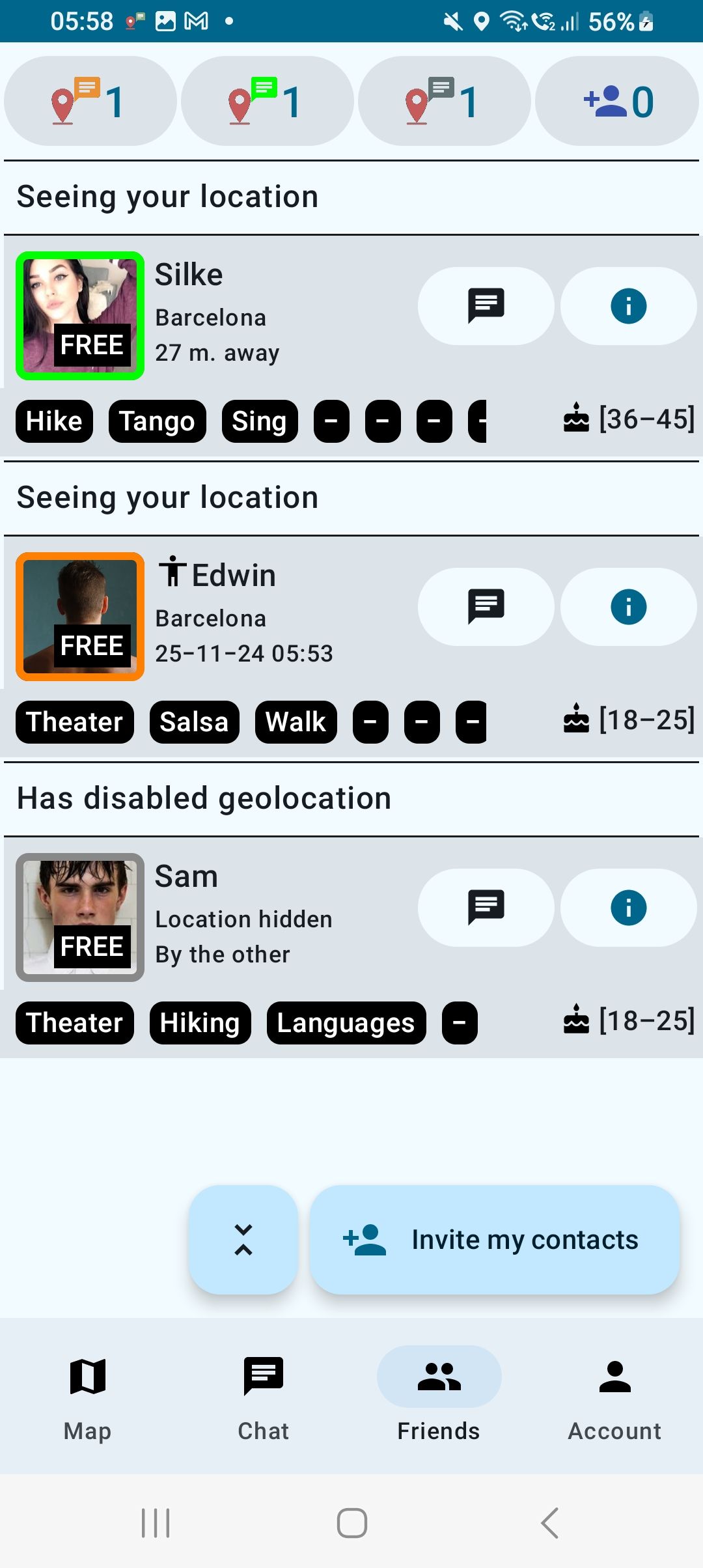Viewport: 703px width, 1568px height.
Task: Tap the system back button
Action: click(550, 1523)
